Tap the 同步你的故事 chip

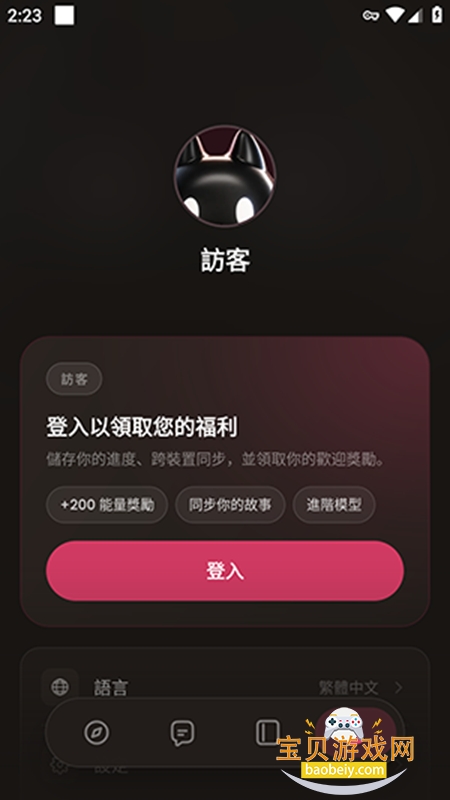tap(230, 505)
